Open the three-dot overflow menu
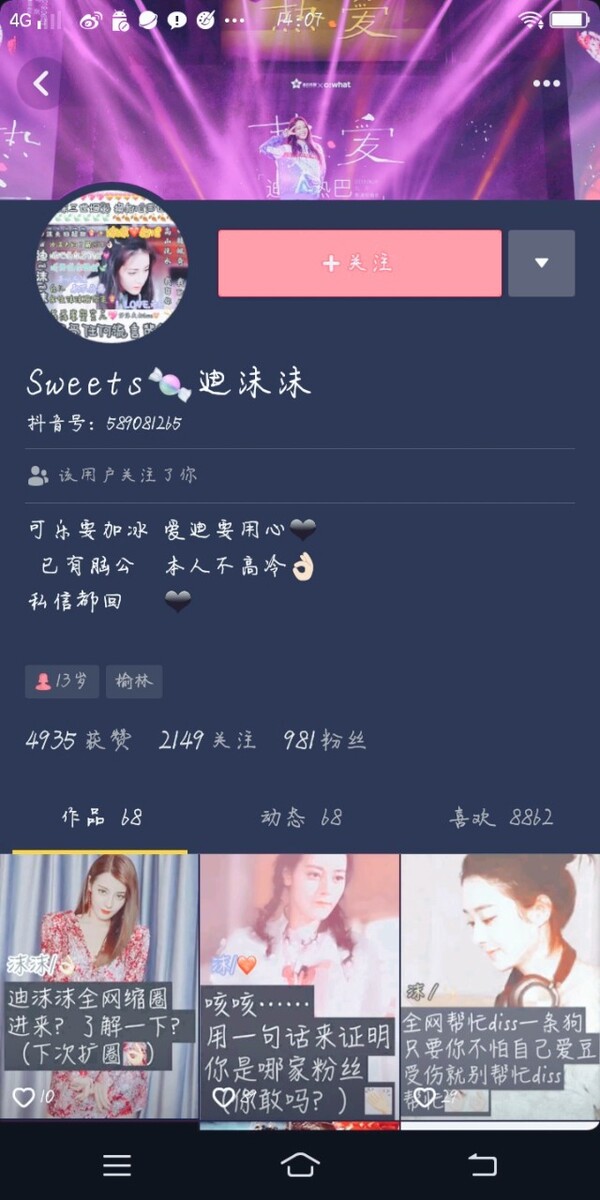 click(547, 84)
